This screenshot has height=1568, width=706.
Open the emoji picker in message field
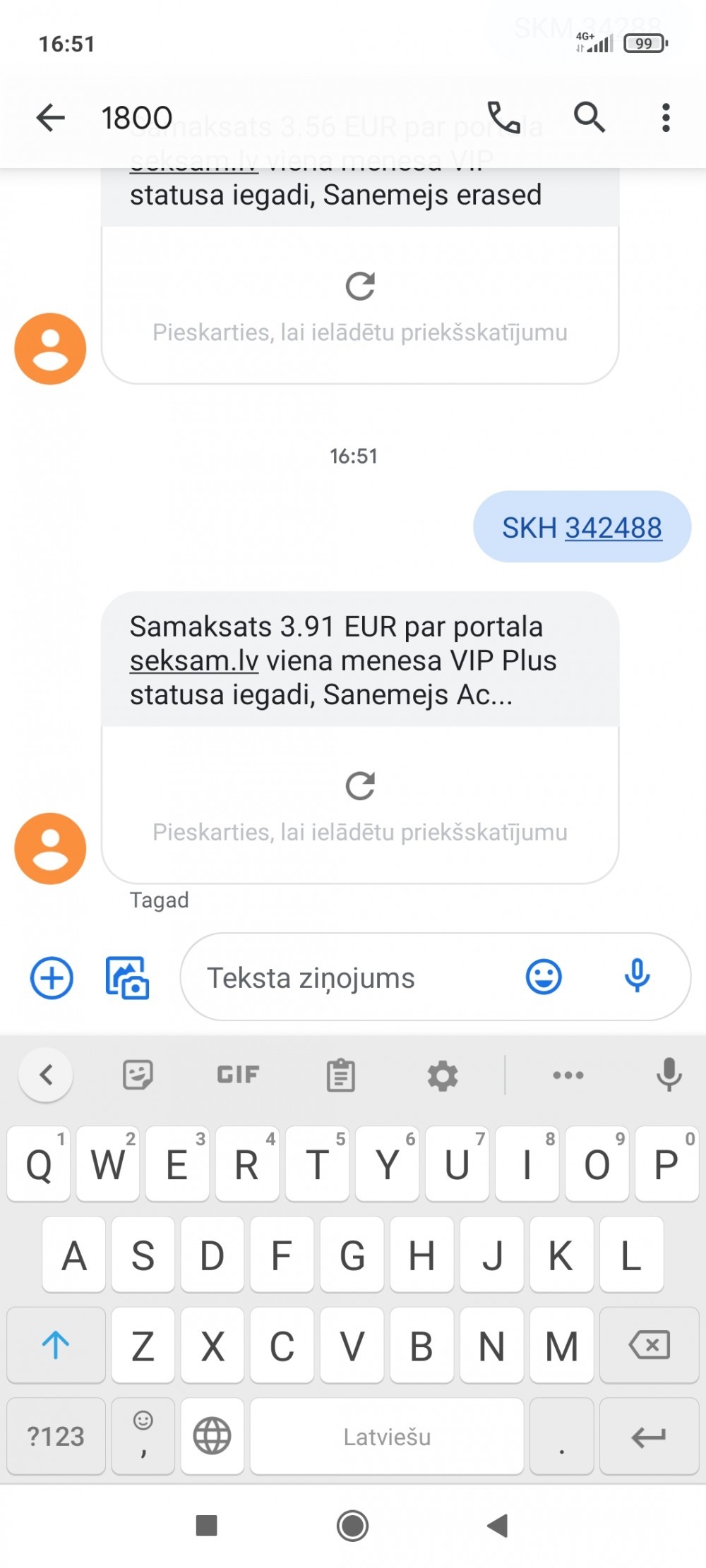tap(544, 977)
